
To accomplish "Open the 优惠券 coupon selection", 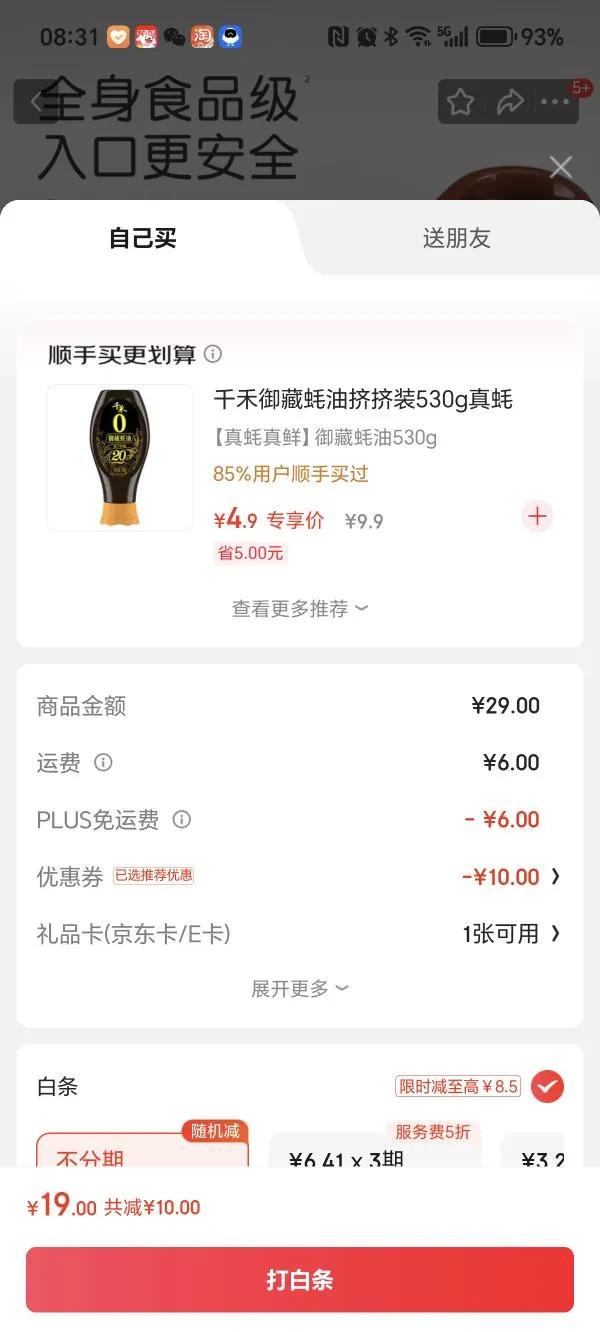I will coord(510,877).
